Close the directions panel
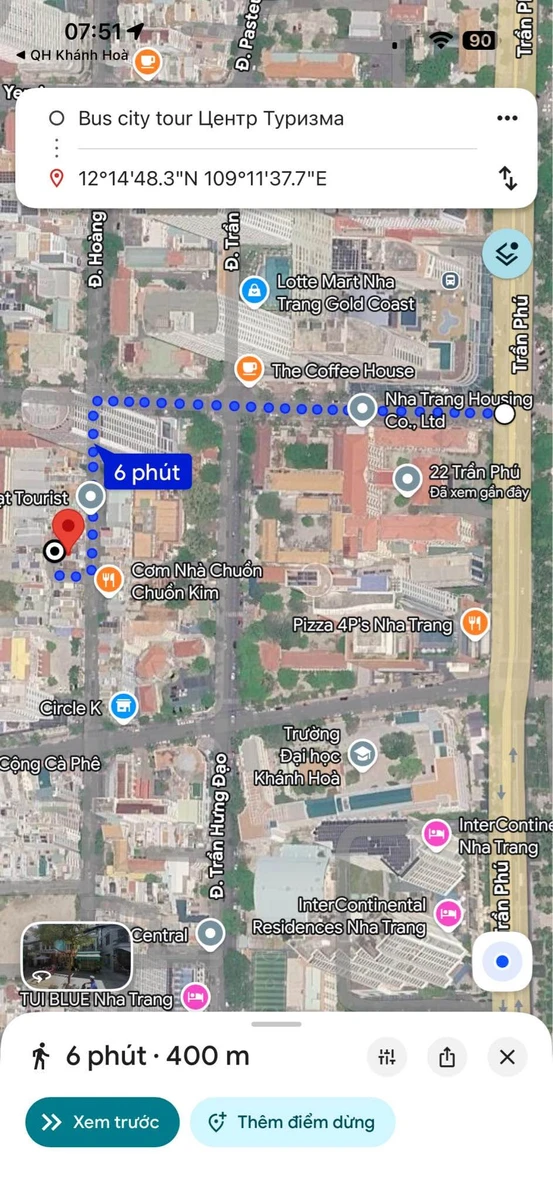Viewport: 553px width, 1200px height. tap(507, 1056)
